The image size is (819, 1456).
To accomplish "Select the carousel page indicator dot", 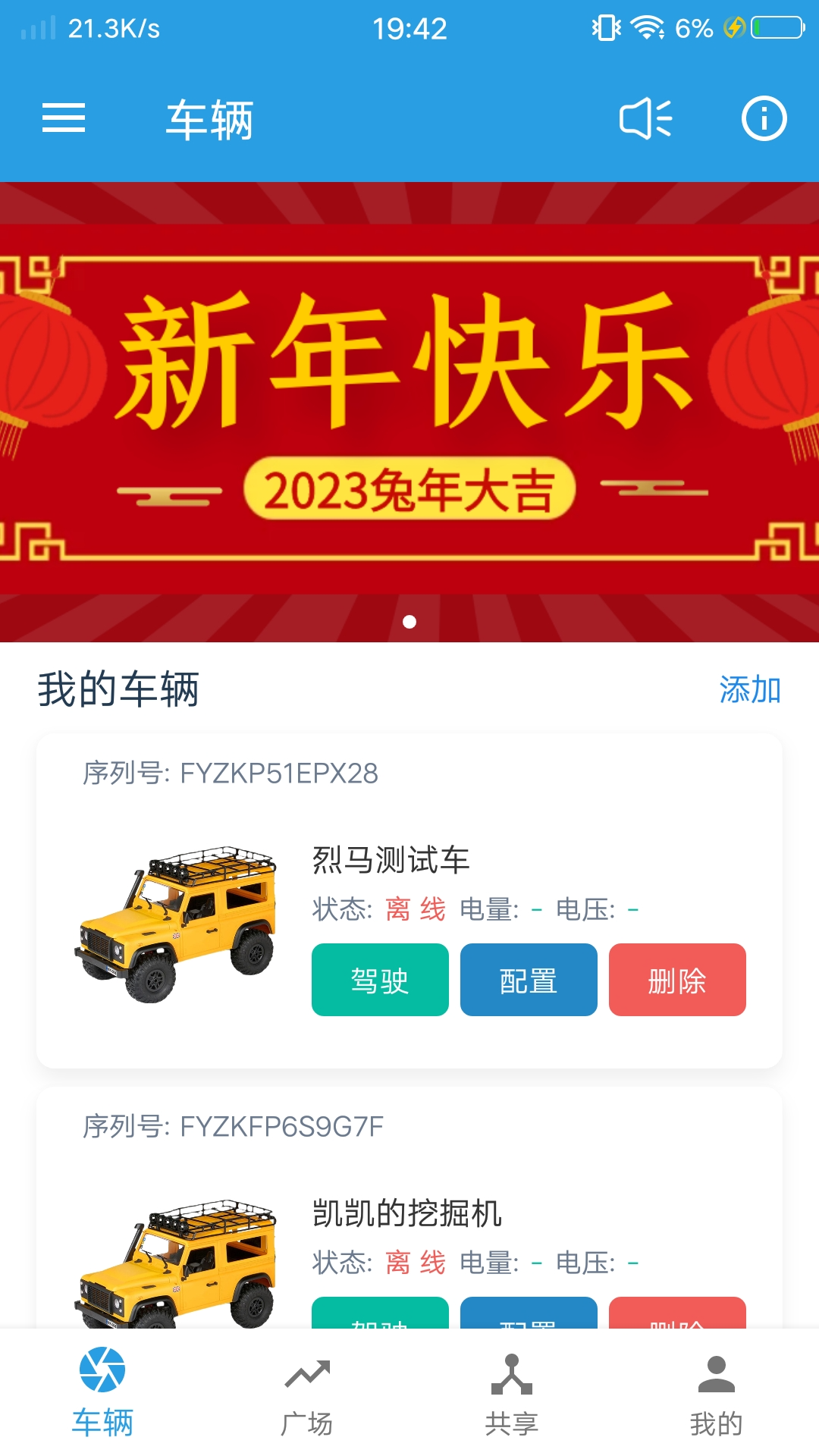I will click(409, 623).
